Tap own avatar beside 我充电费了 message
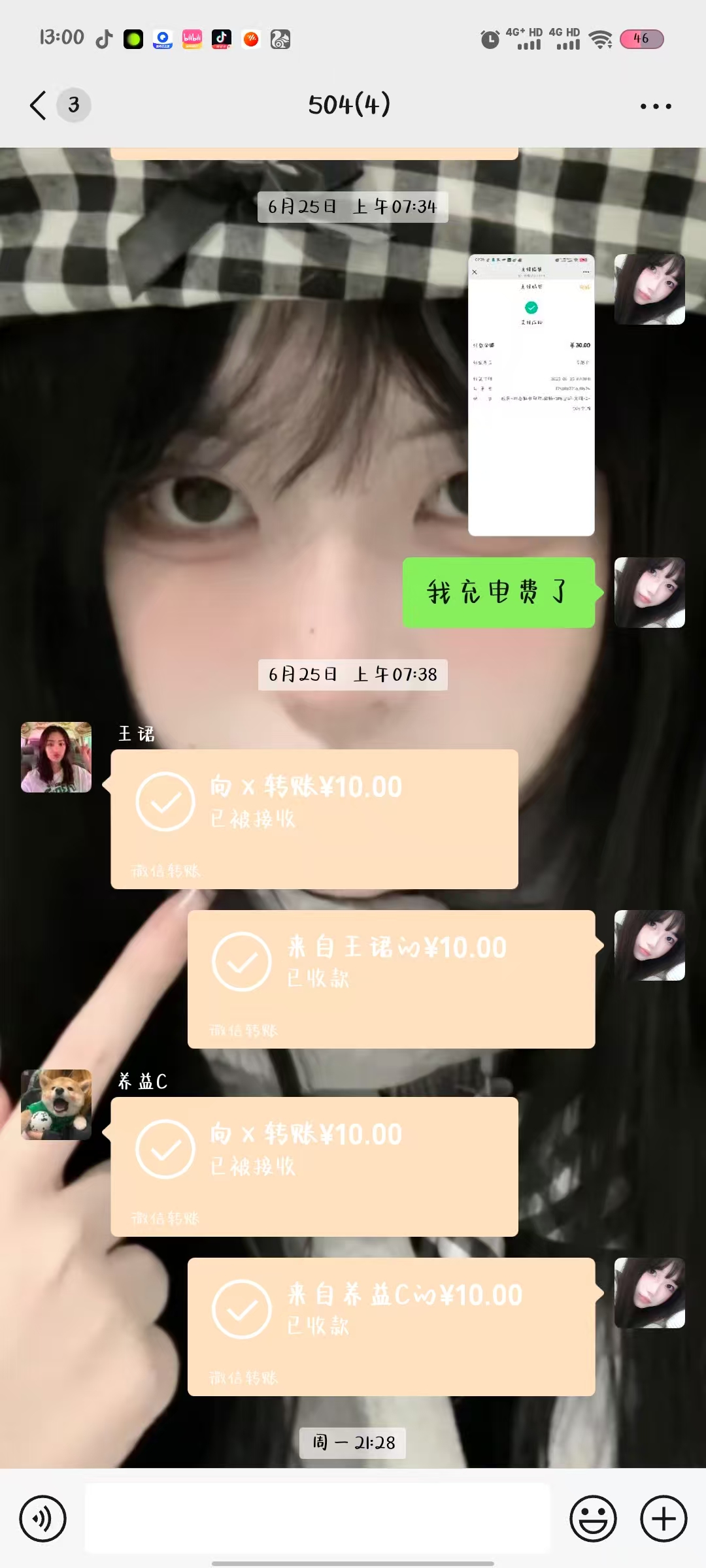Image resolution: width=706 pixels, height=1568 pixels. click(x=650, y=593)
